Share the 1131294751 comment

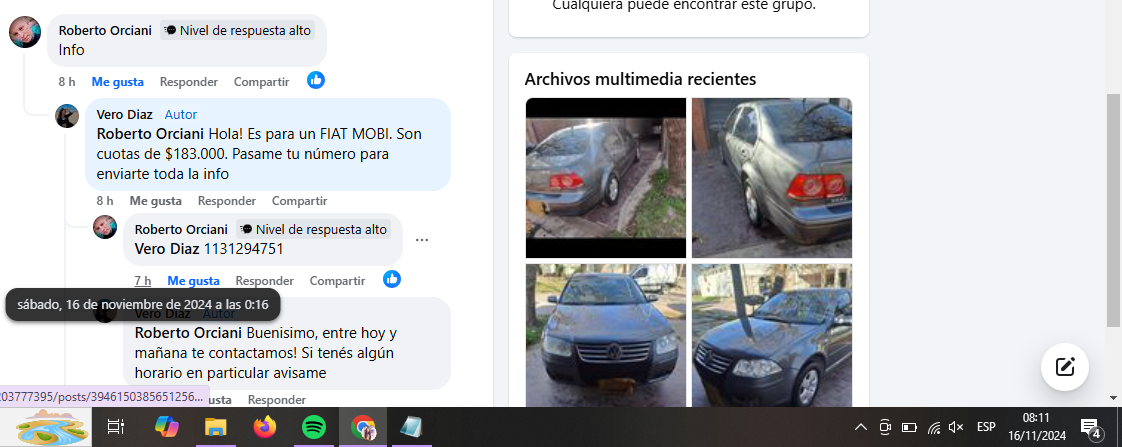(337, 281)
